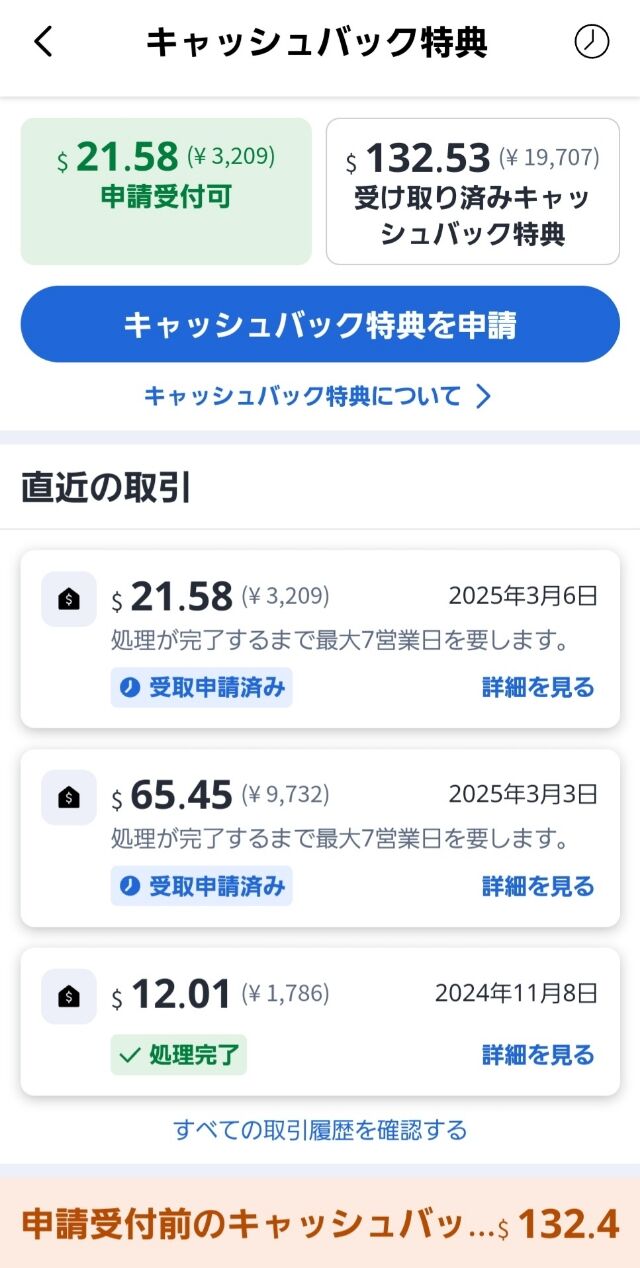Screen dimensions: 640x1268
Task: Tap the キャッシュバック特典を申請 button
Action: (320, 324)
